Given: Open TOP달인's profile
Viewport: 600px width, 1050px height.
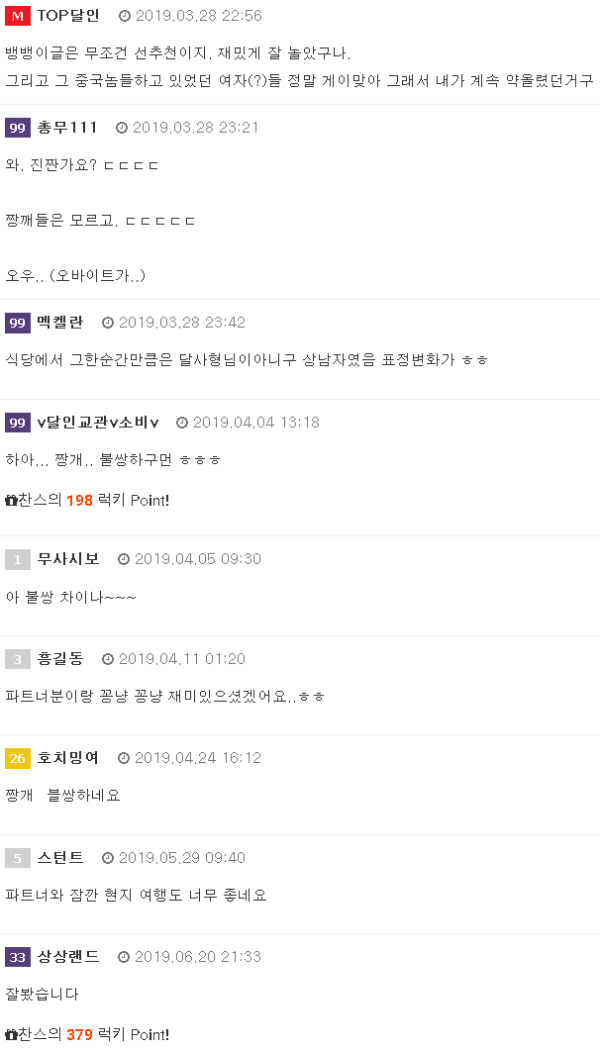Looking at the screenshot, I should click(x=68, y=15).
